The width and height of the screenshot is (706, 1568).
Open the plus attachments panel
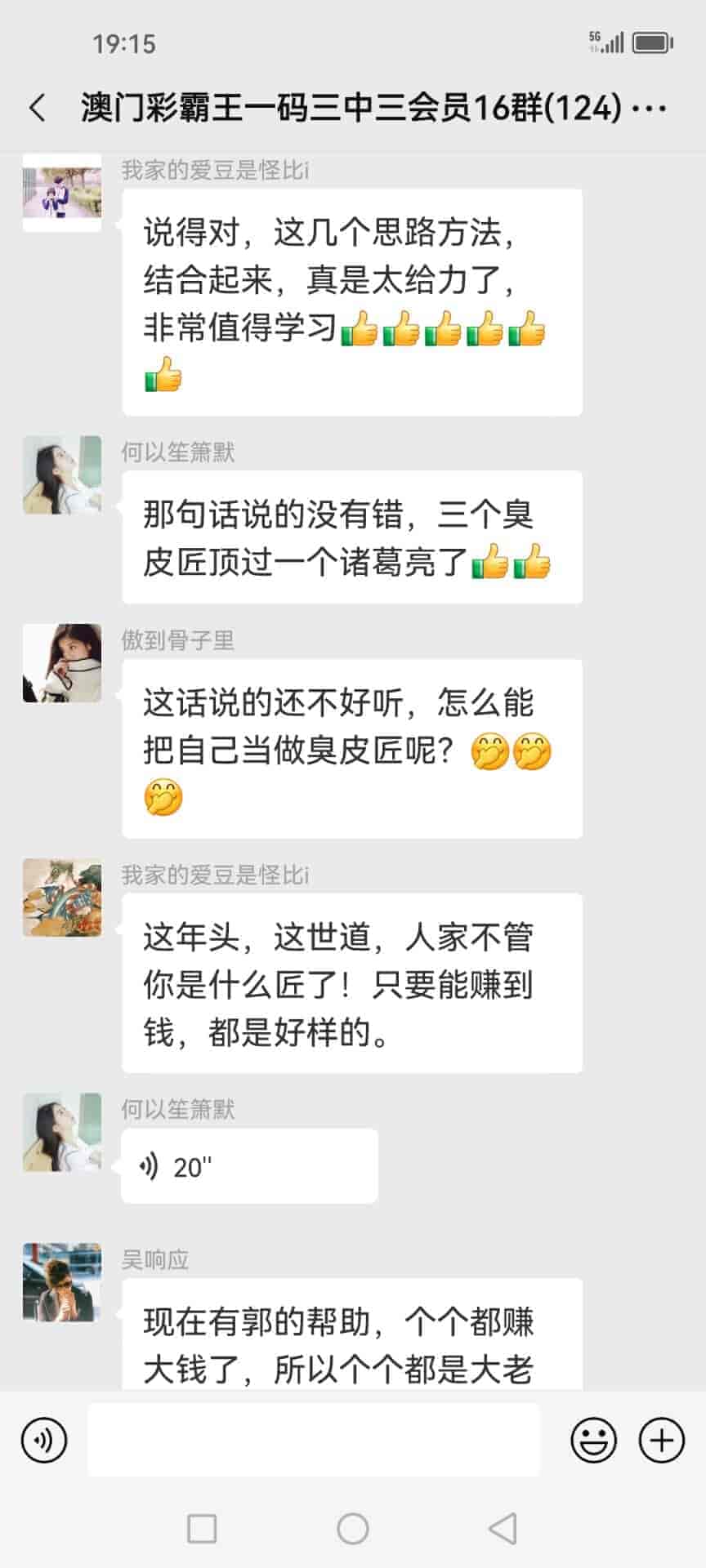point(661,1440)
